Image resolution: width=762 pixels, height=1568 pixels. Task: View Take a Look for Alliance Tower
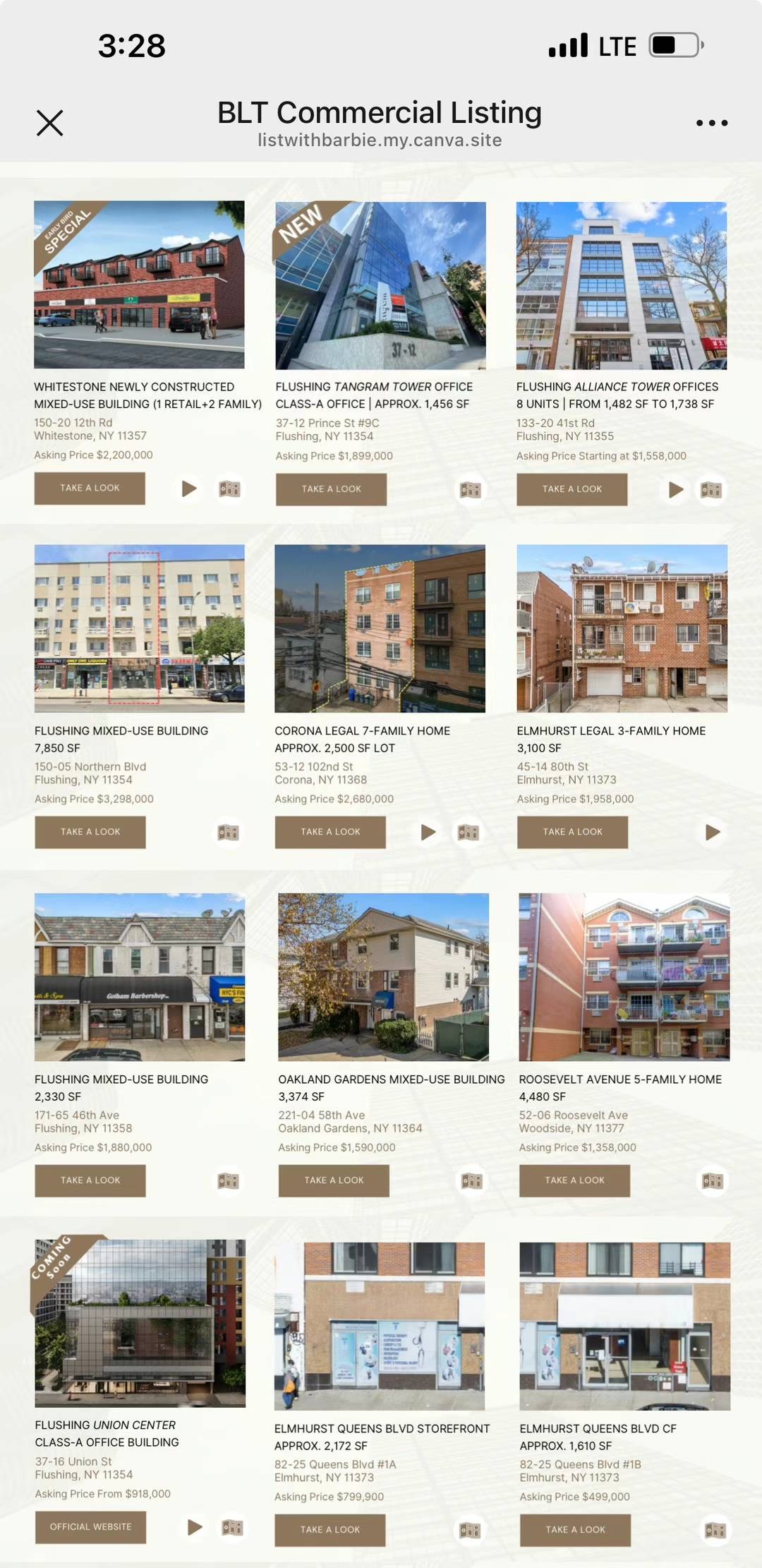point(571,489)
